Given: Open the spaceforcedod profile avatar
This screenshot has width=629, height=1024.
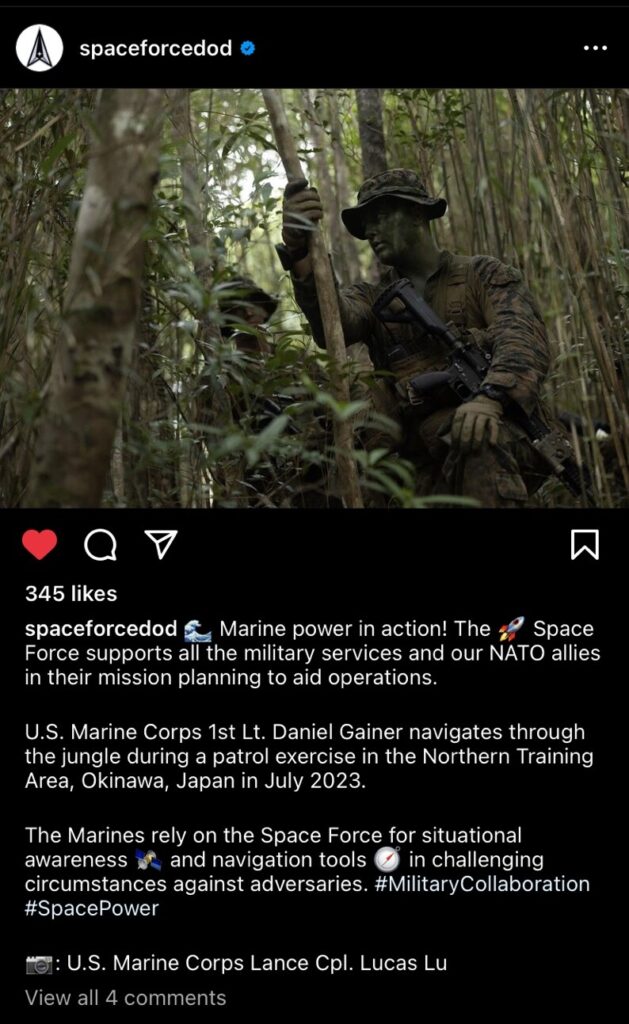Looking at the screenshot, I should pyautogui.click(x=39, y=48).
